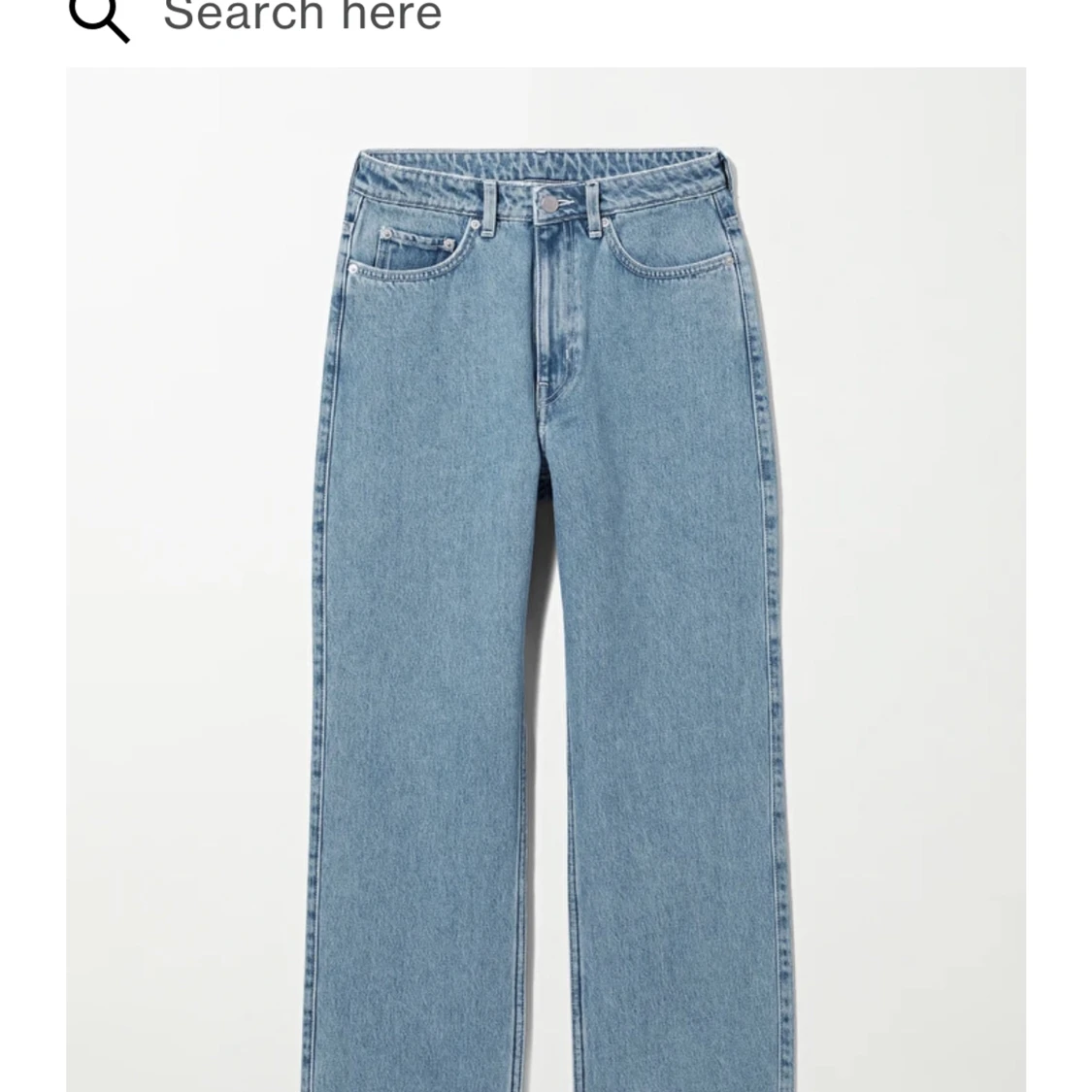Tap the magnifying glass search icon

tap(100, 18)
